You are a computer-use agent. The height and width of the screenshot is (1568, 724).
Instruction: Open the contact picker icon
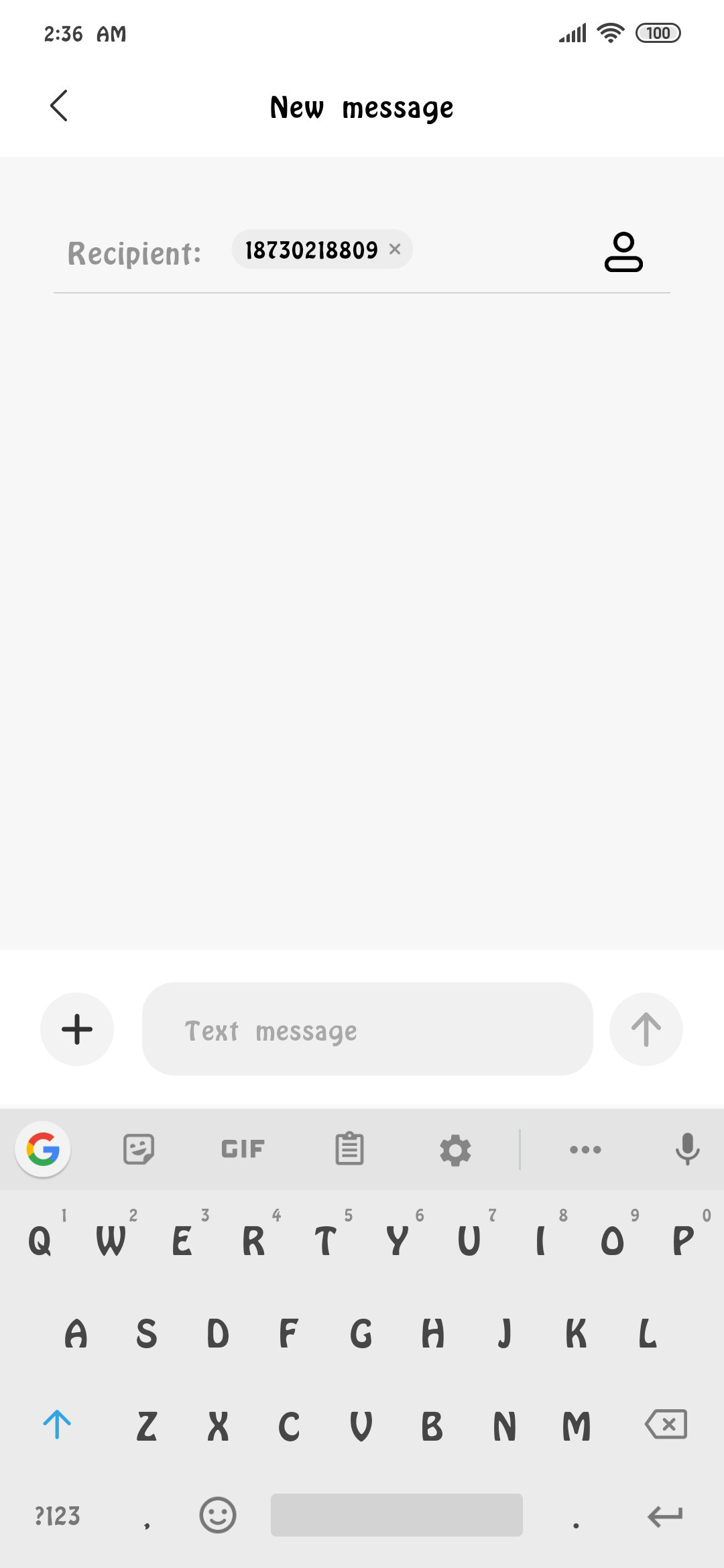623,252
